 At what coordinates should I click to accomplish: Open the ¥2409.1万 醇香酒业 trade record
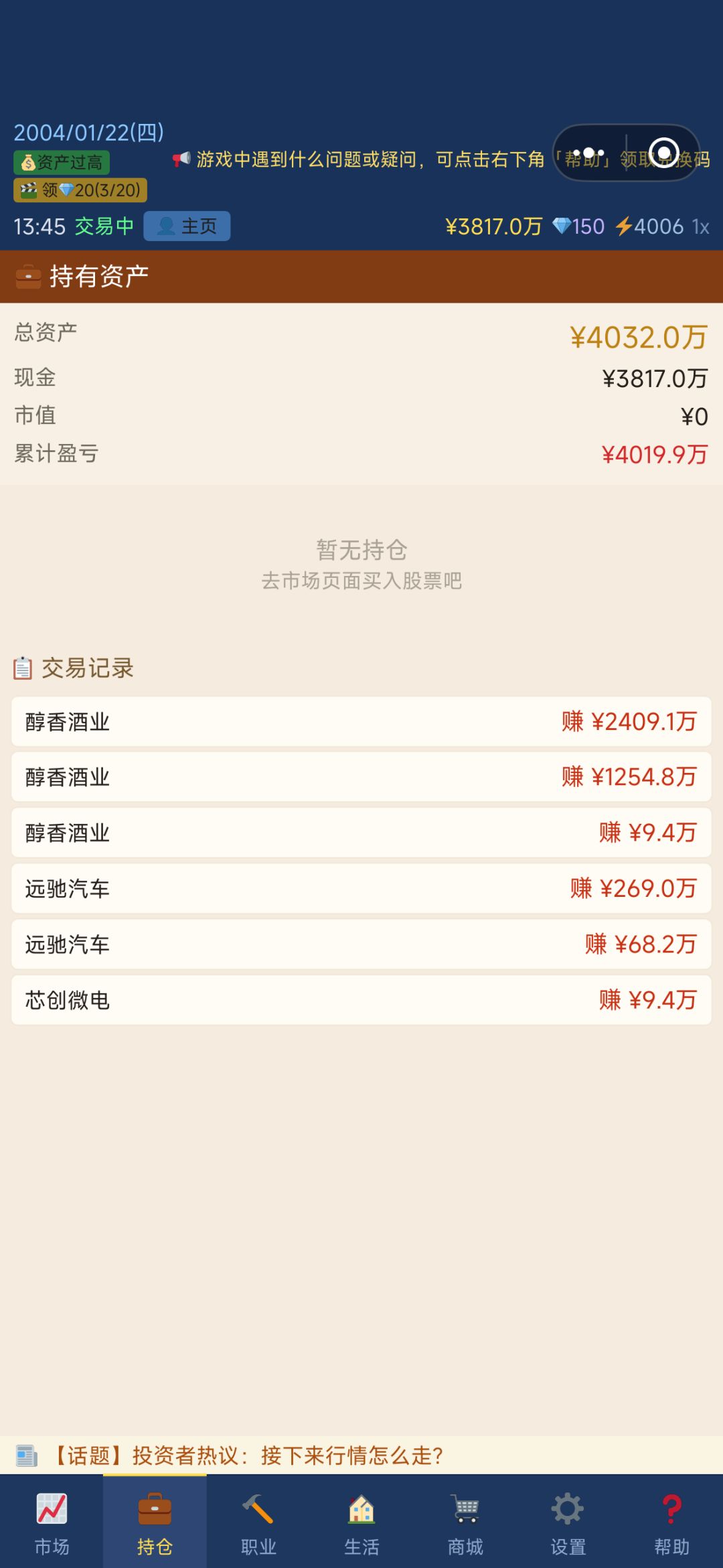tap(361, 721)
